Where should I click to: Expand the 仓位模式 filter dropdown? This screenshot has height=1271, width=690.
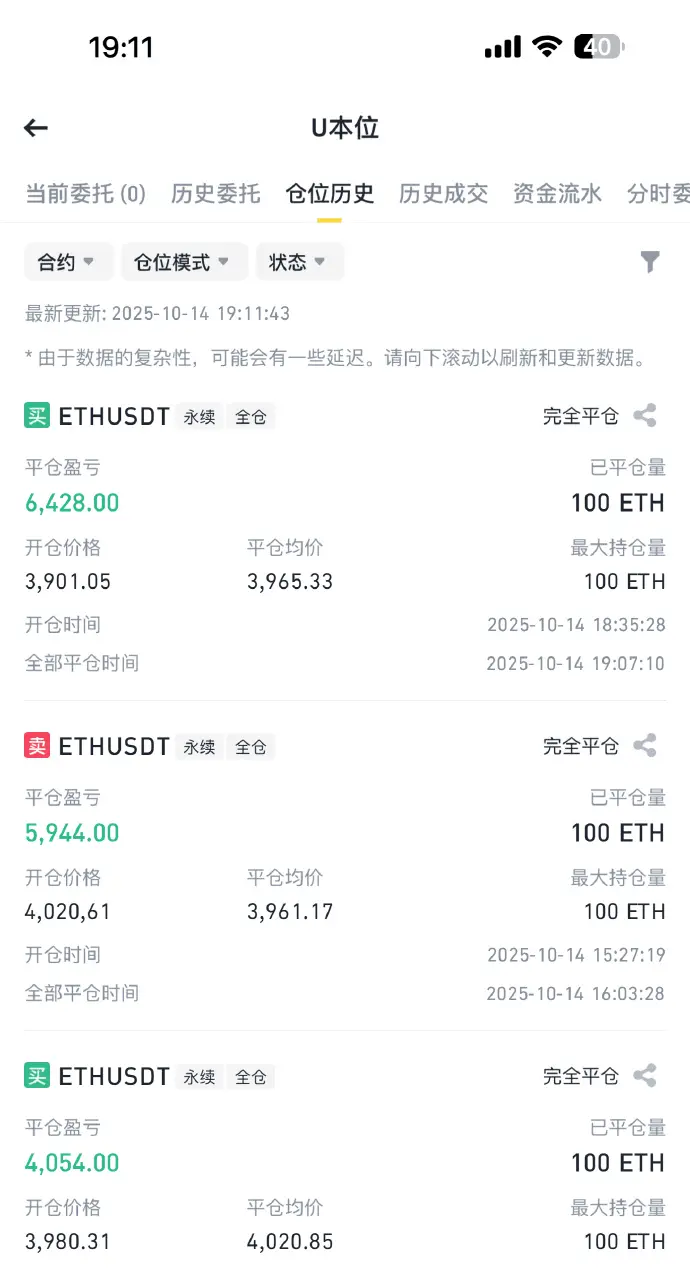click(x=183, y=262)
